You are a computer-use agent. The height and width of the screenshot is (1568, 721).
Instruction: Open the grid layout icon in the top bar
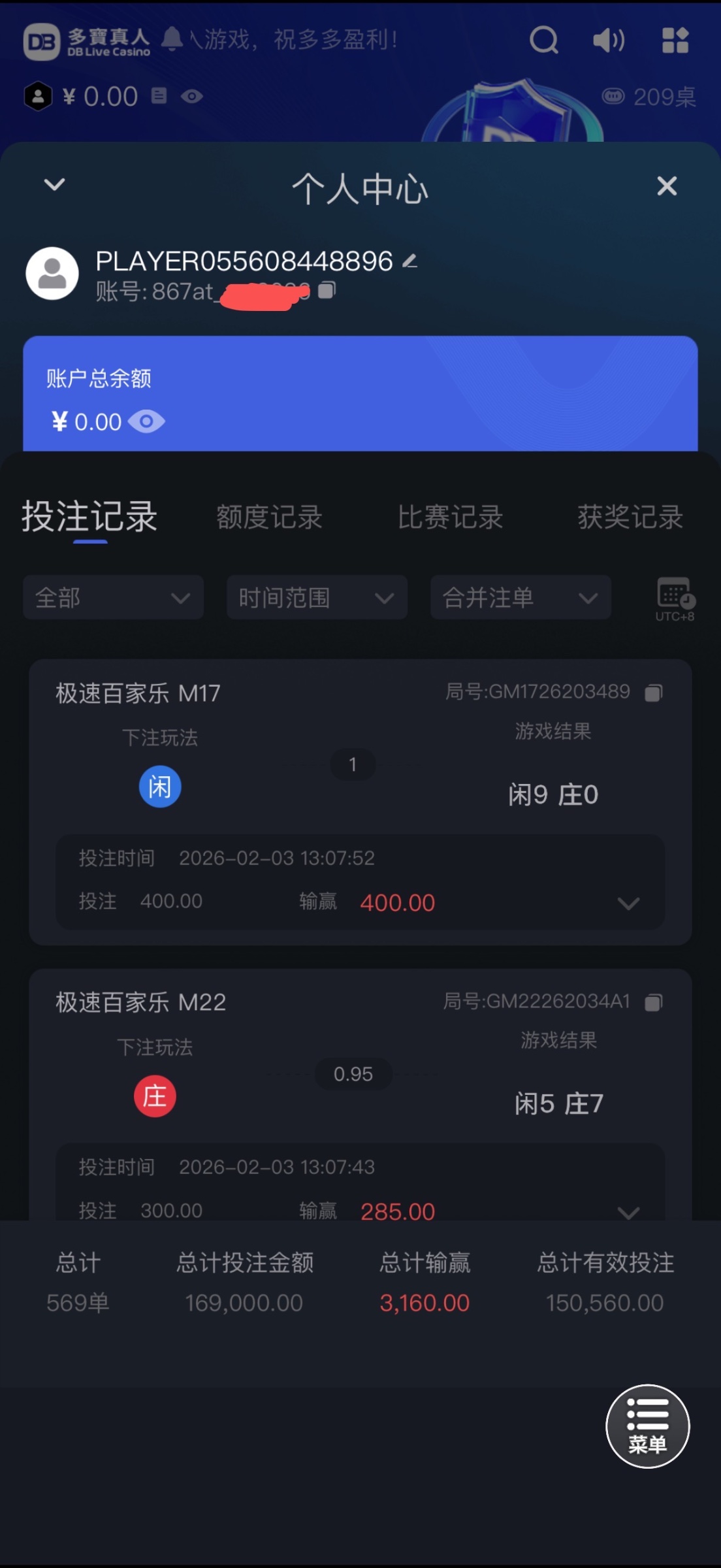coord(675,41)
